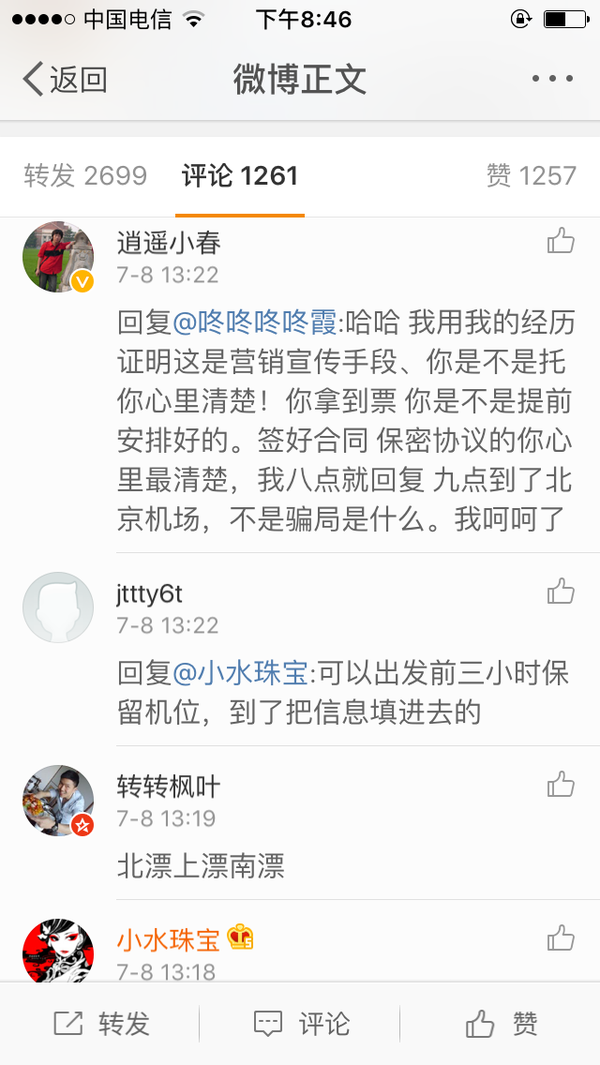Viewport: 600px width, 1065px height.
Task: Open 逍遥小春's profile avatar
Action: [x=58, y=257]
